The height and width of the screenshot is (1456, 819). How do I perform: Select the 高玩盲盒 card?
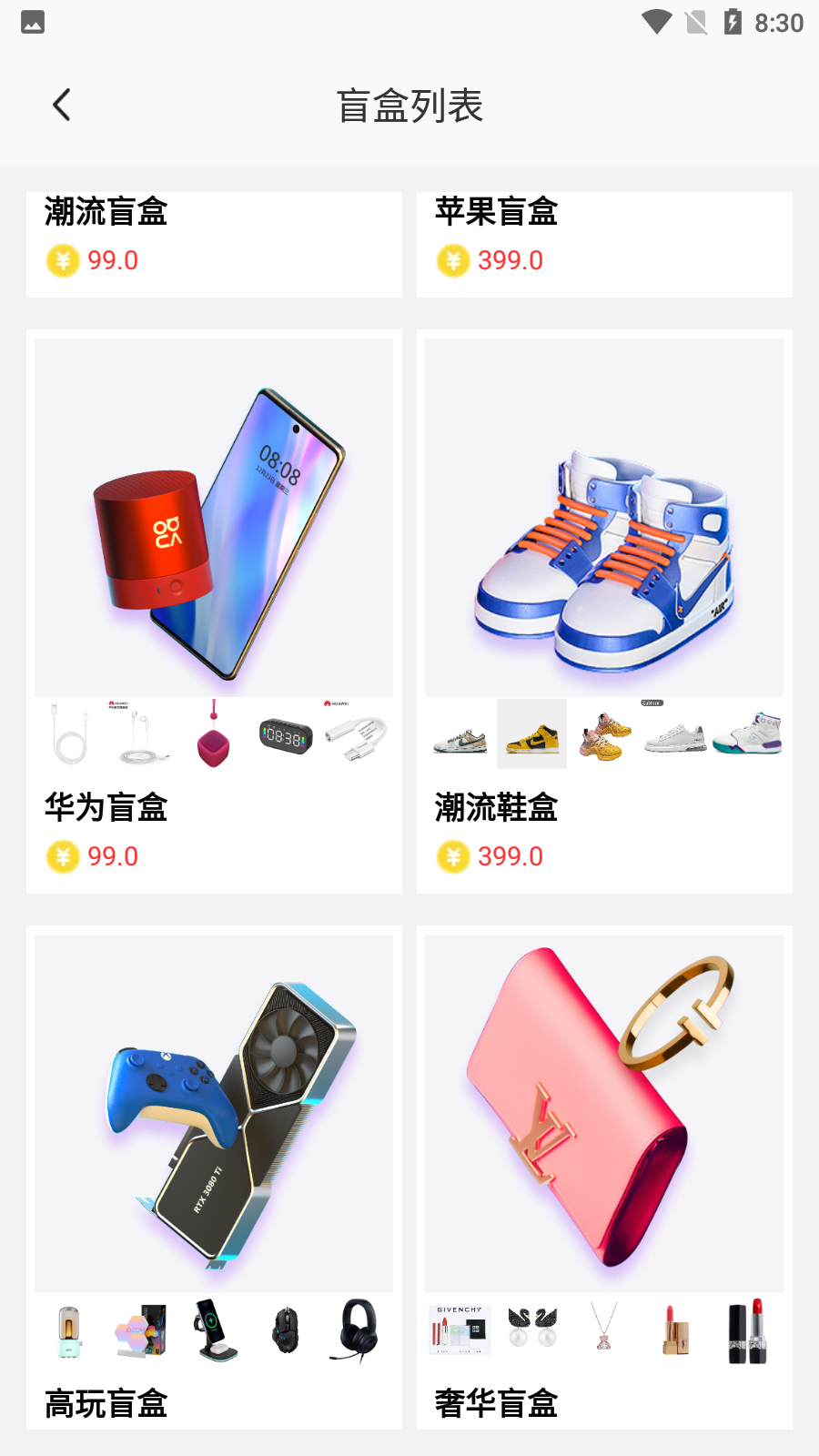214,1174
